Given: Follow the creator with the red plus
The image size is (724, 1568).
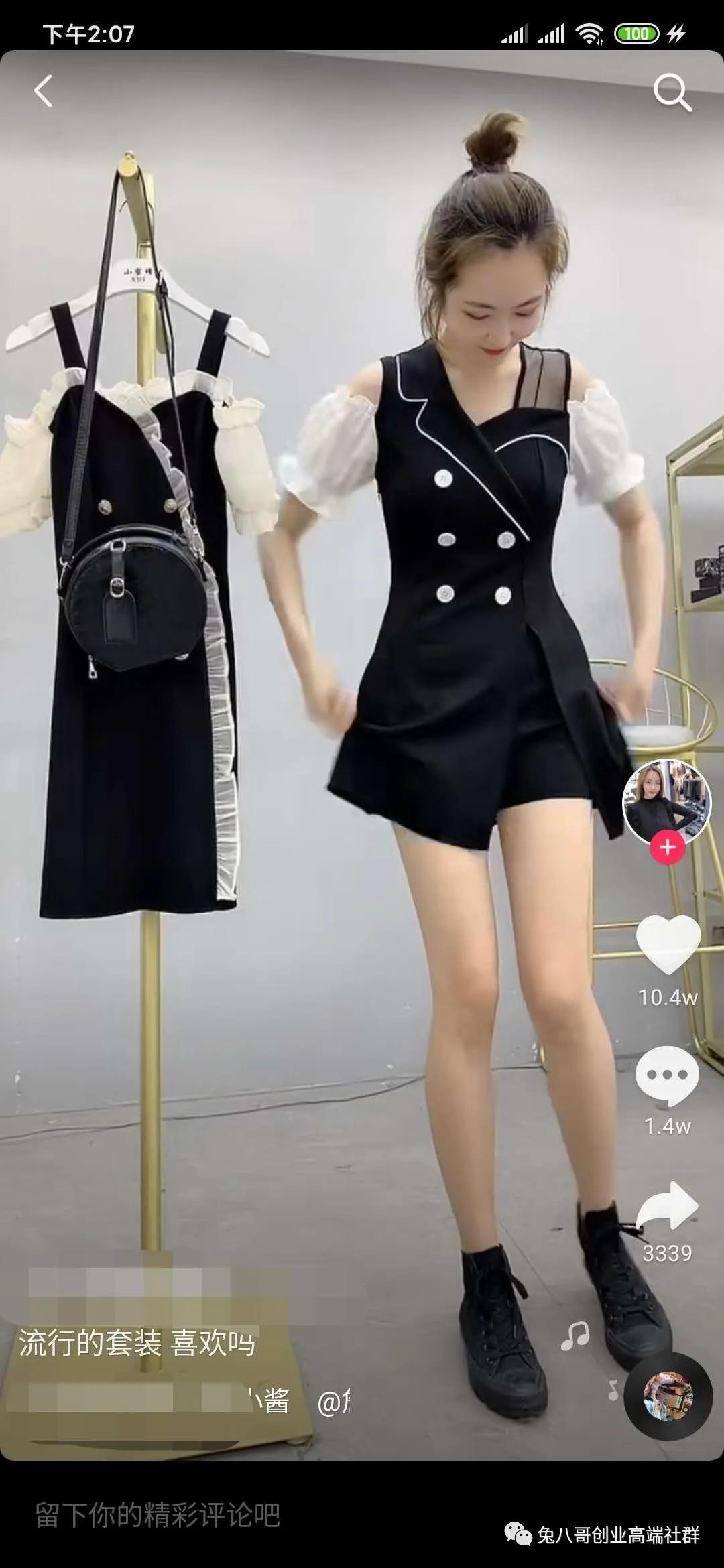Looking at the screenshot, I should click(667, 848).
